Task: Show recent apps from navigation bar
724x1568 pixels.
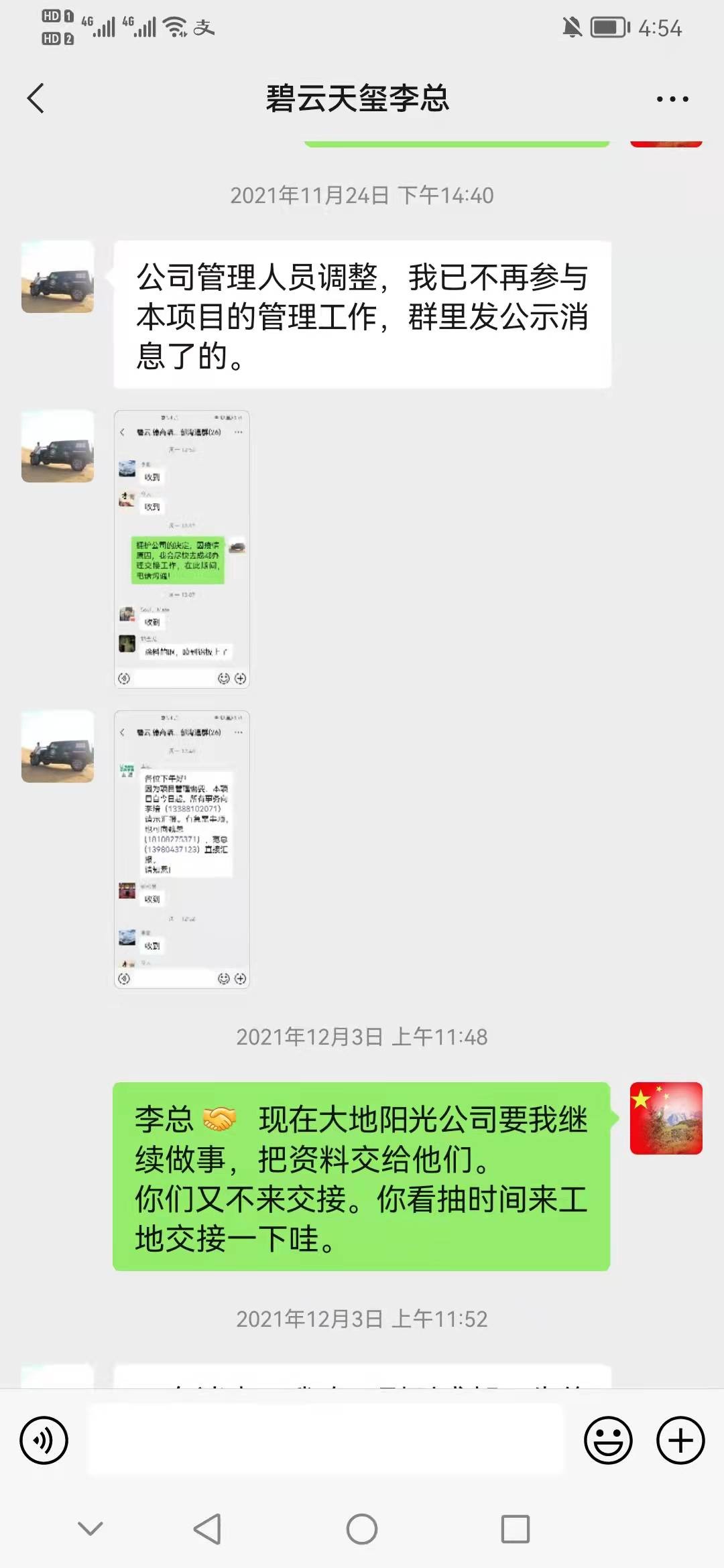Action: 515,1529
